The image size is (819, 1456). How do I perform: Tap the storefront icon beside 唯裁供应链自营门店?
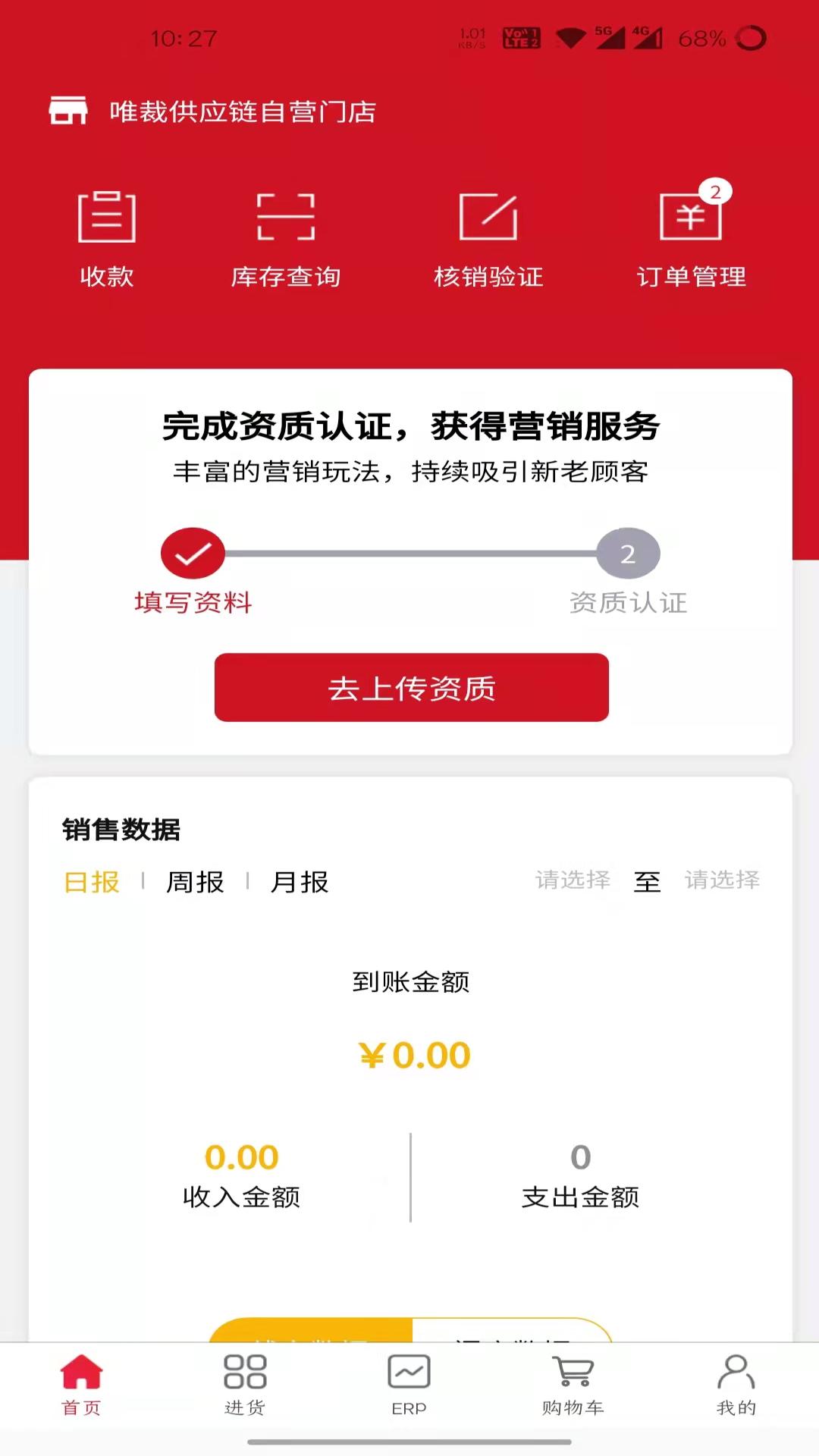coord(68,112)
